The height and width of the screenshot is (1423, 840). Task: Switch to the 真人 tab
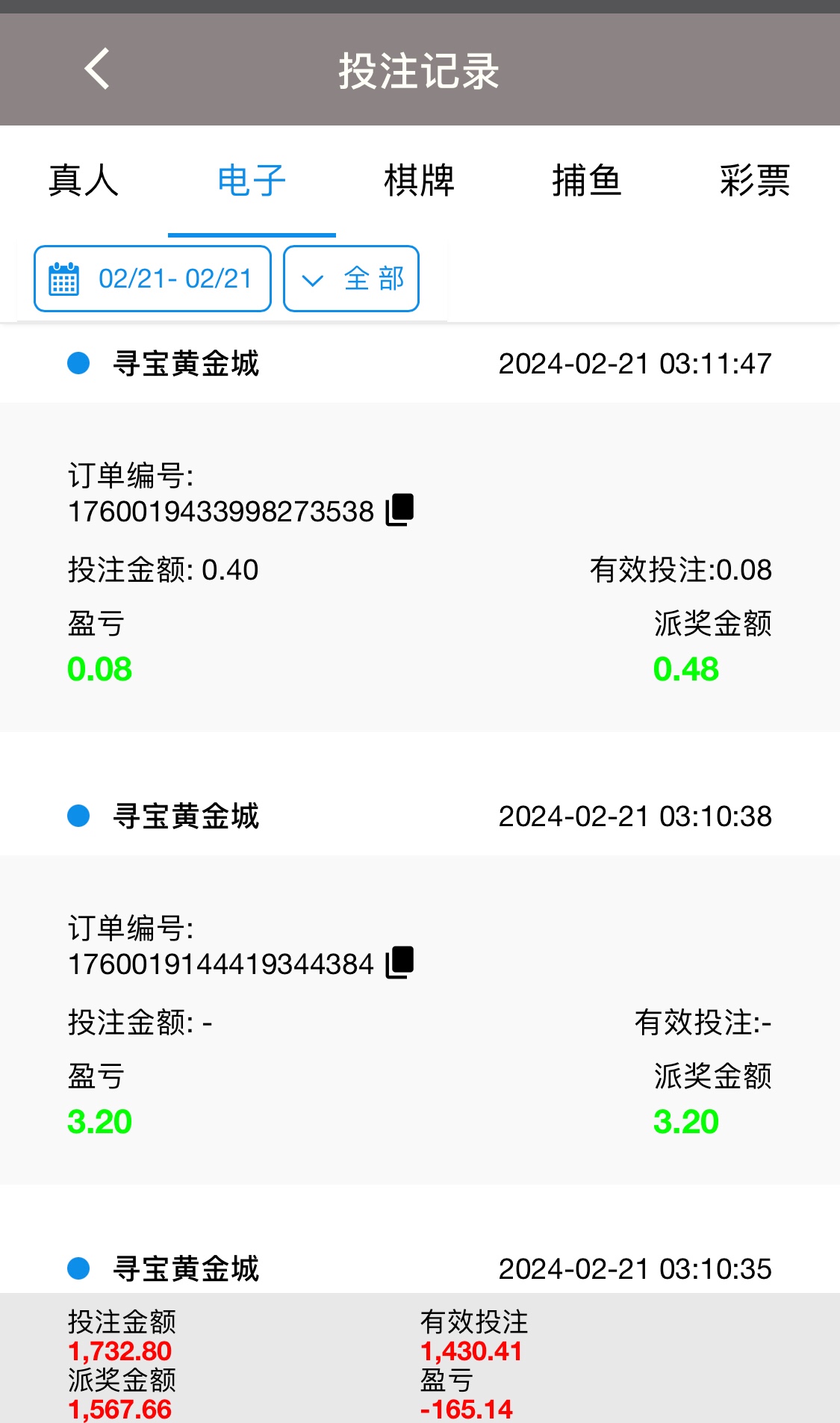point(84,181)
